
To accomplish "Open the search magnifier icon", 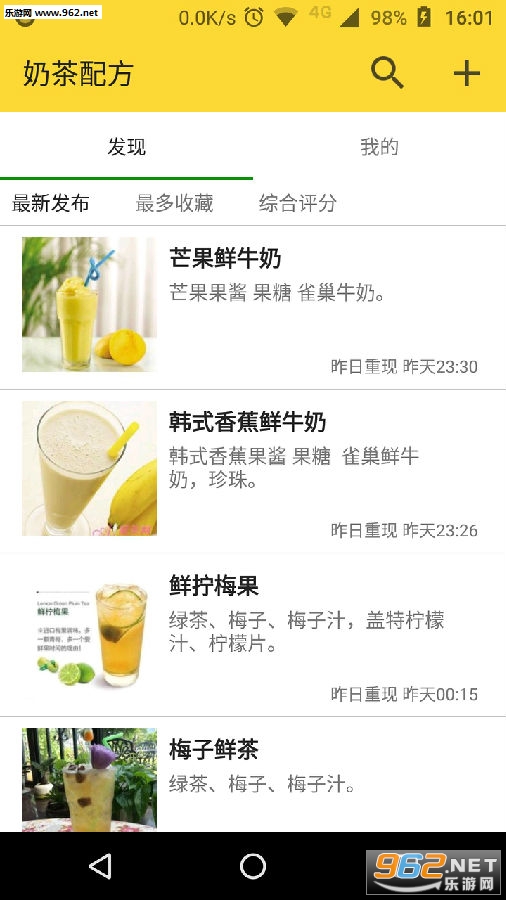I will 387,73.
